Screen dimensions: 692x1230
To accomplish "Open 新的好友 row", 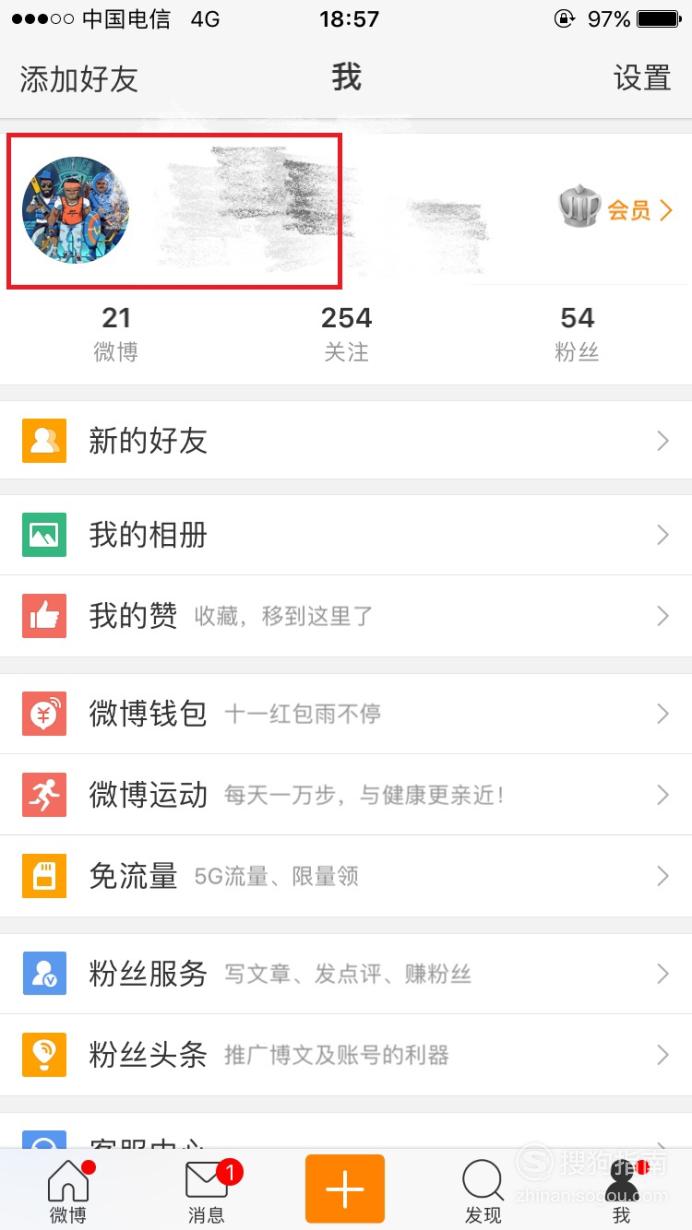I will pyautogui.click(x=346, y=440).
